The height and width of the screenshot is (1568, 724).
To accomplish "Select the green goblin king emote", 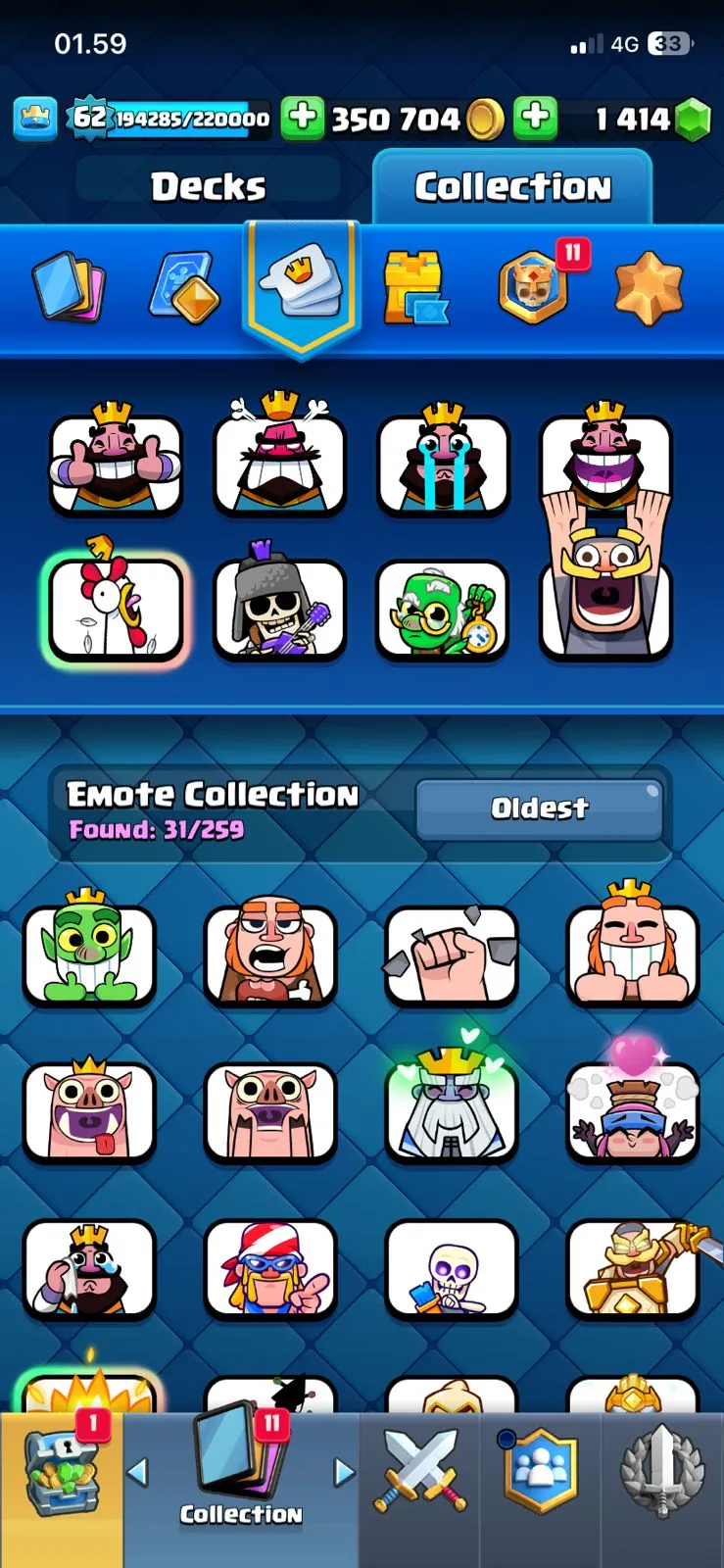I will pyautogui.click(x=89, y=955).
